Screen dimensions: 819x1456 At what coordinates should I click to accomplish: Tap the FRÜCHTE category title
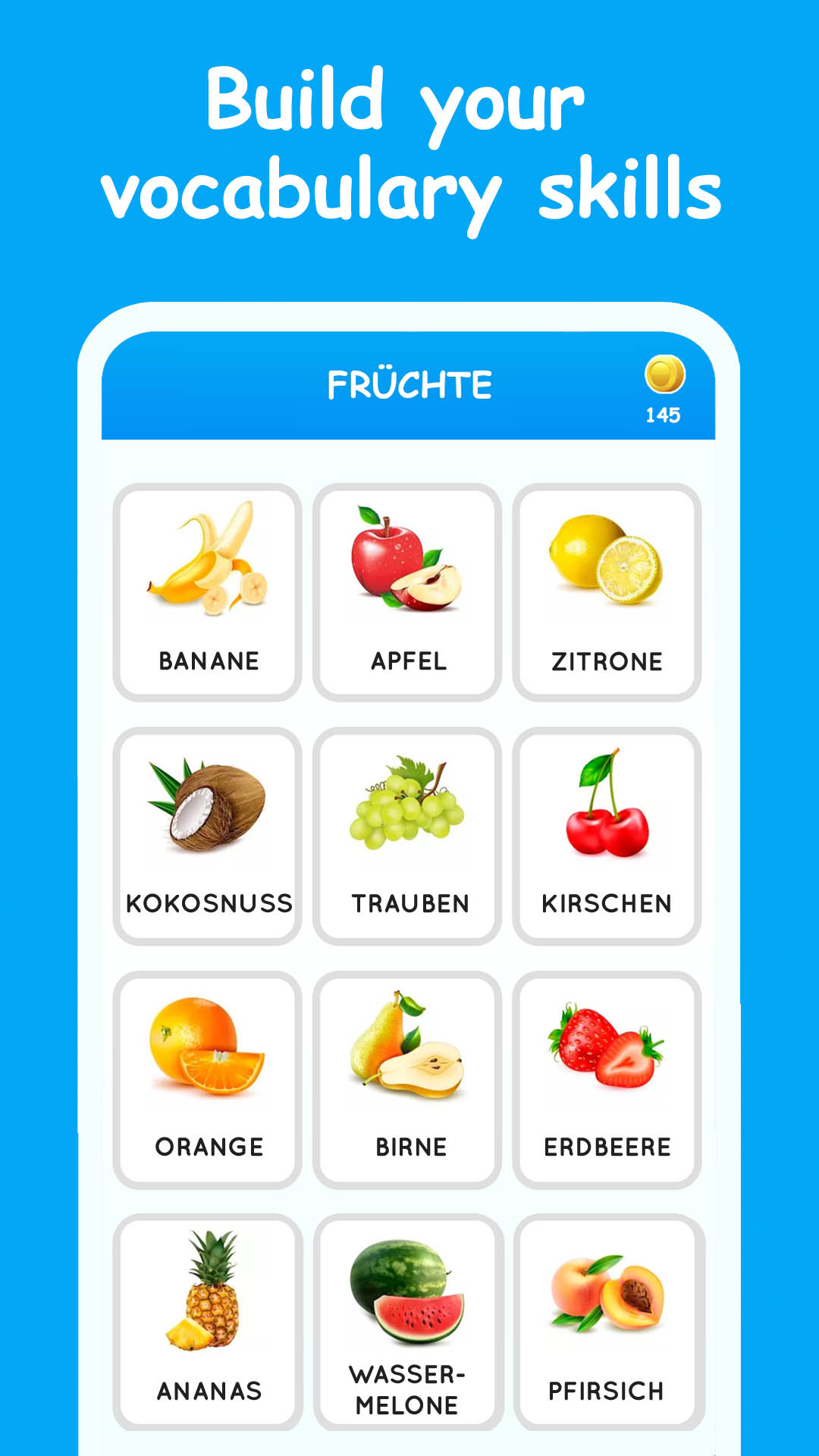pyautogui.click(x=409, y=383)
